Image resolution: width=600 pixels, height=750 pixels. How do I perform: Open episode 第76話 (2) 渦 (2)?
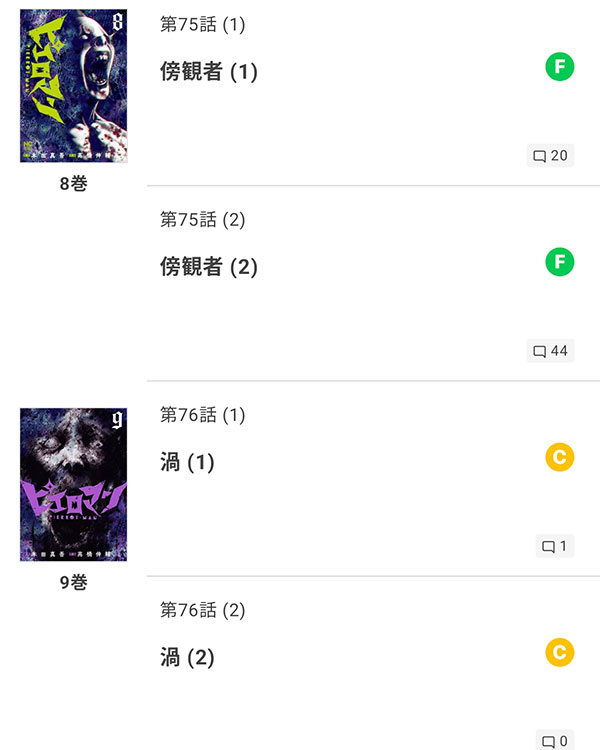pyautogui.click(x=187, y=657)
